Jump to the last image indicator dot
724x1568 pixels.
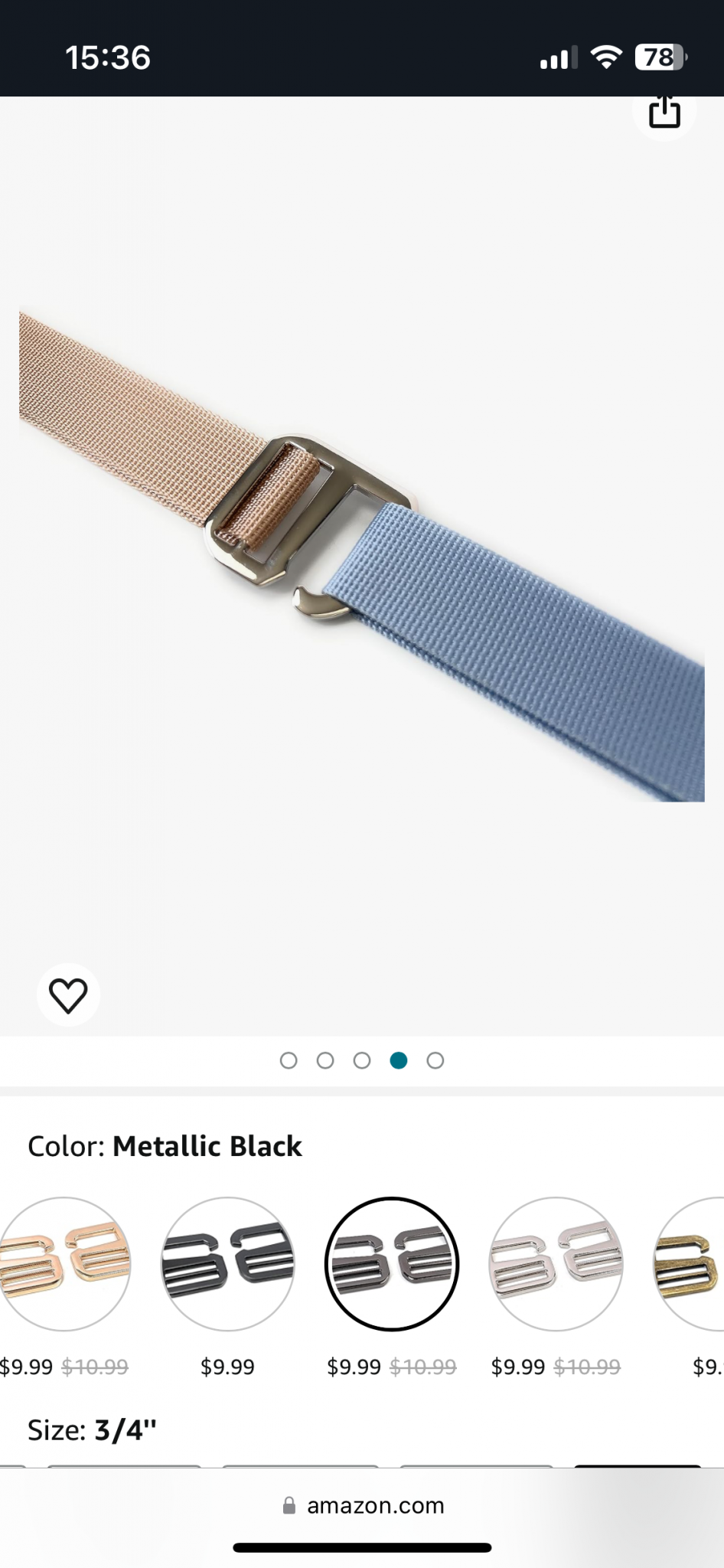(x=435, y=1060)
